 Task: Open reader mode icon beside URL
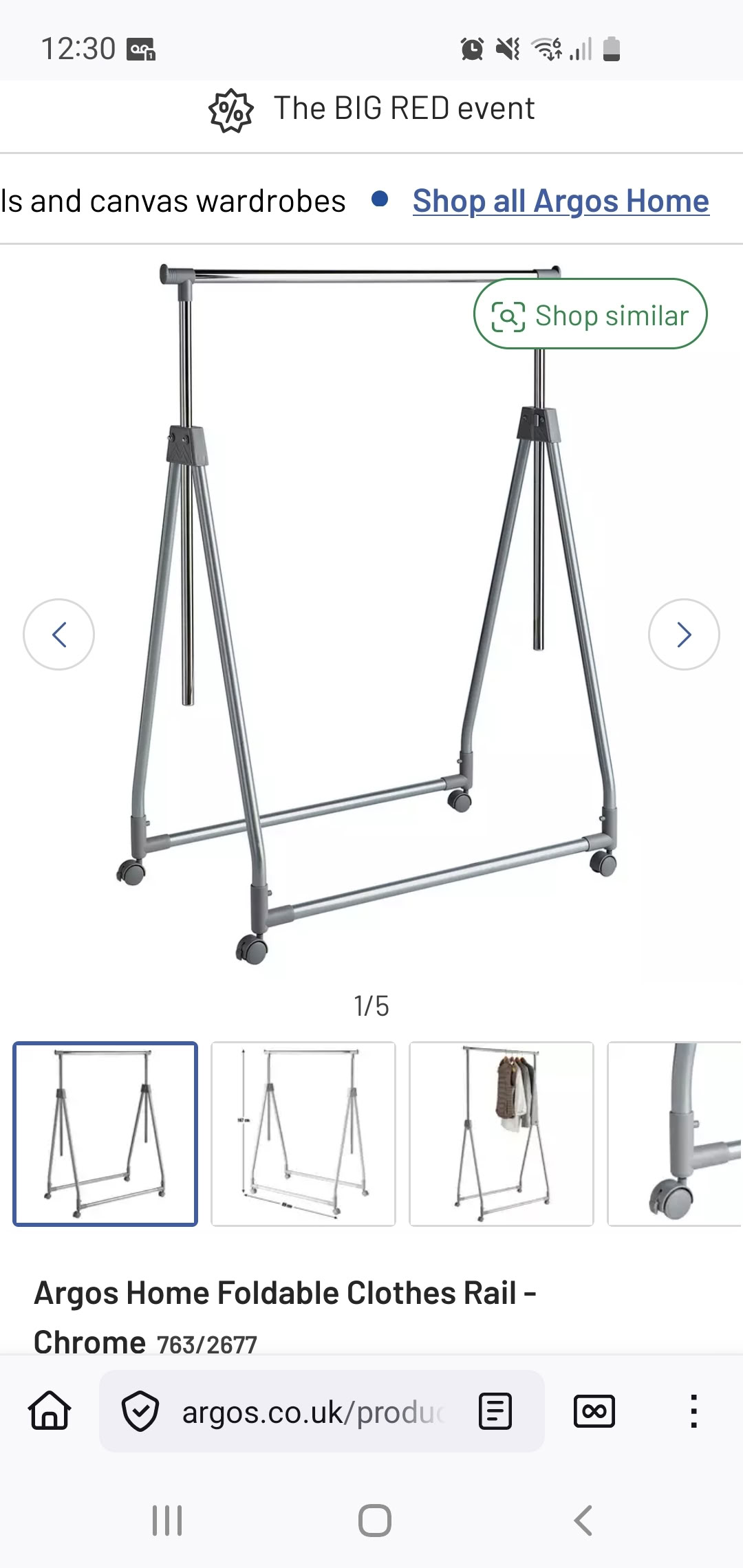click(494, 1411)
